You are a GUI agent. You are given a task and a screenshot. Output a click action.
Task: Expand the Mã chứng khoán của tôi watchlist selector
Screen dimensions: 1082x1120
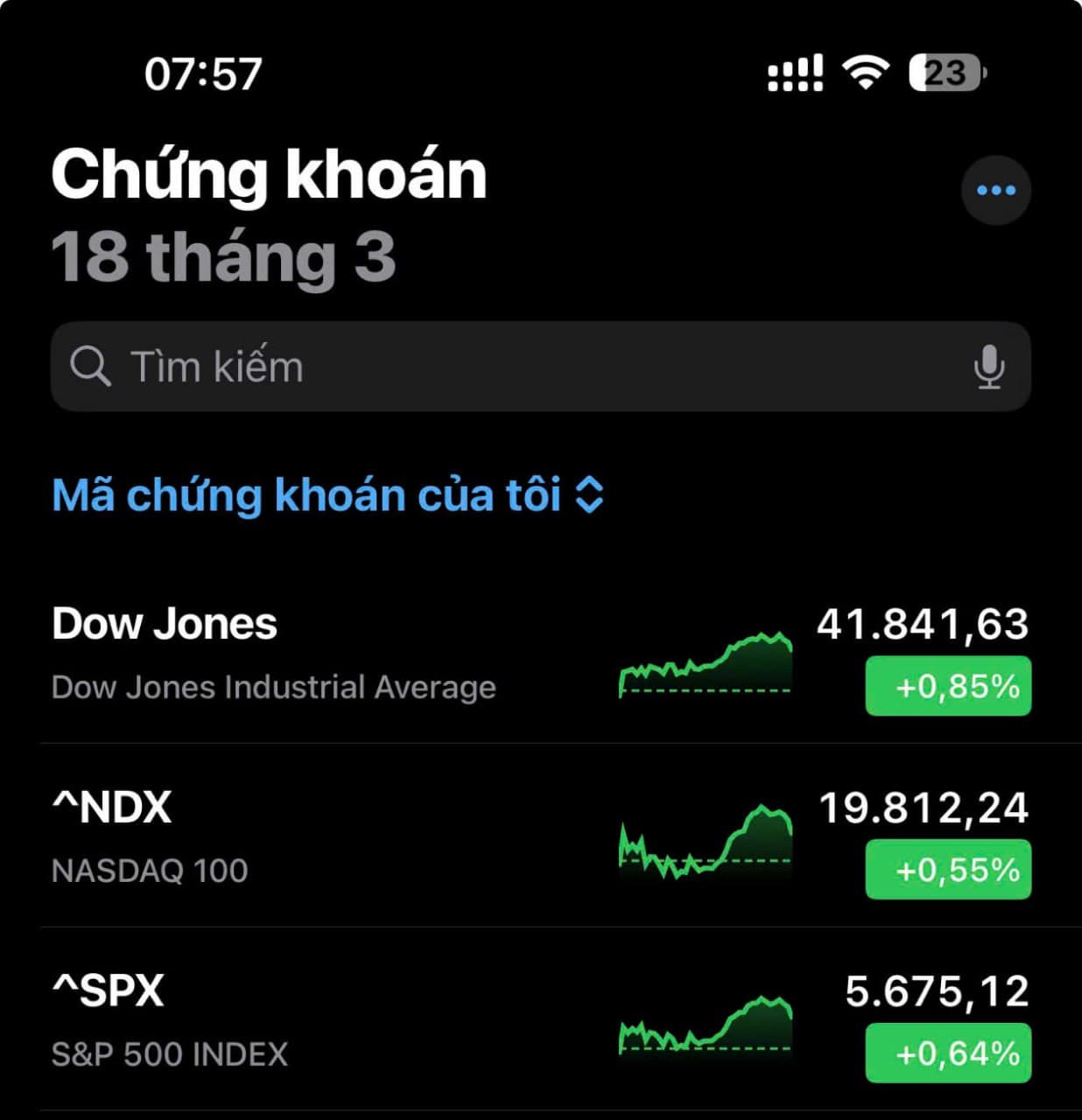click(x=328, y=495)
